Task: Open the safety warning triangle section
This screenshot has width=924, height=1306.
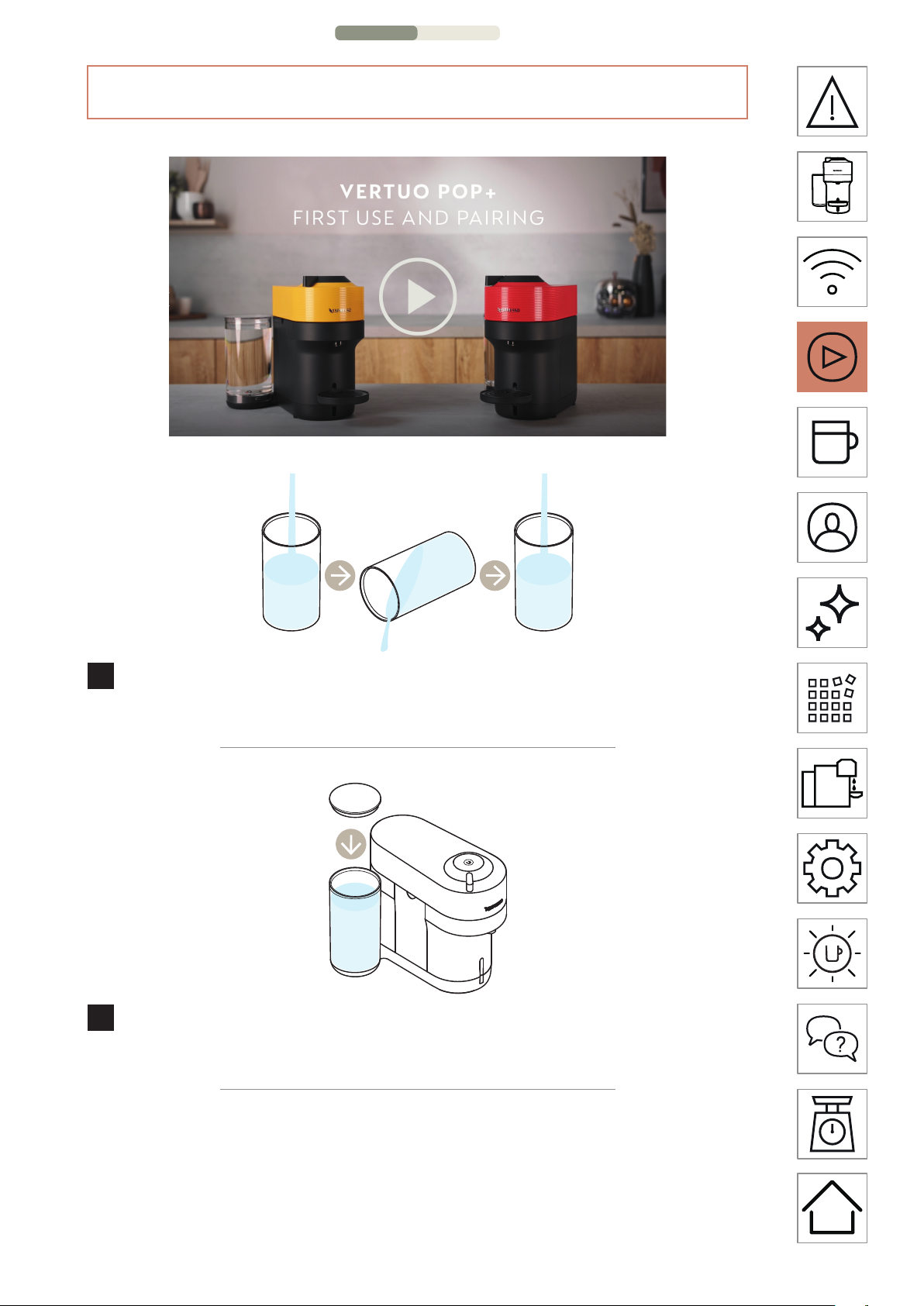Action: point(832,102)
